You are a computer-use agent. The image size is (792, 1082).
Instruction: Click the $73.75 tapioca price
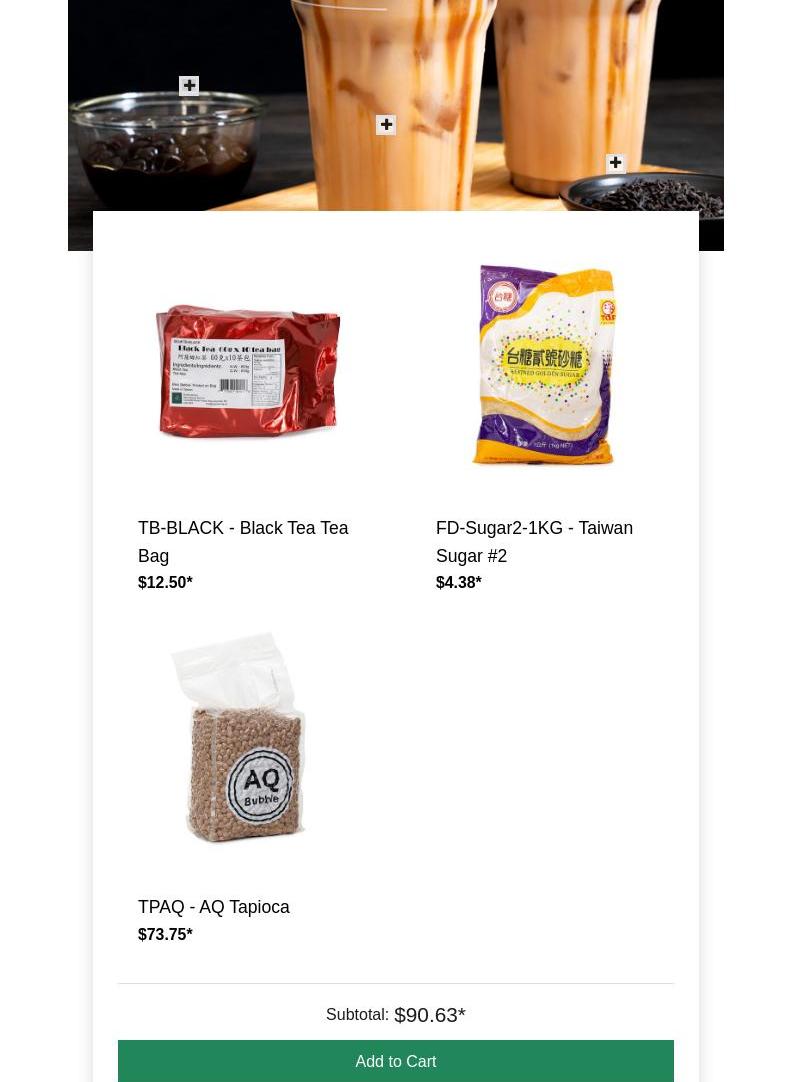coord(165,934)
